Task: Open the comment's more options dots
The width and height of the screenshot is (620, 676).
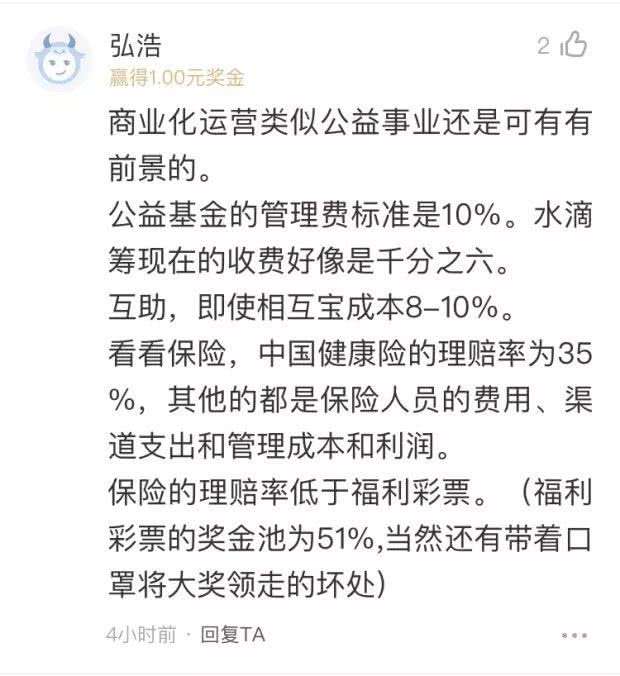Action: pos(574,635)
